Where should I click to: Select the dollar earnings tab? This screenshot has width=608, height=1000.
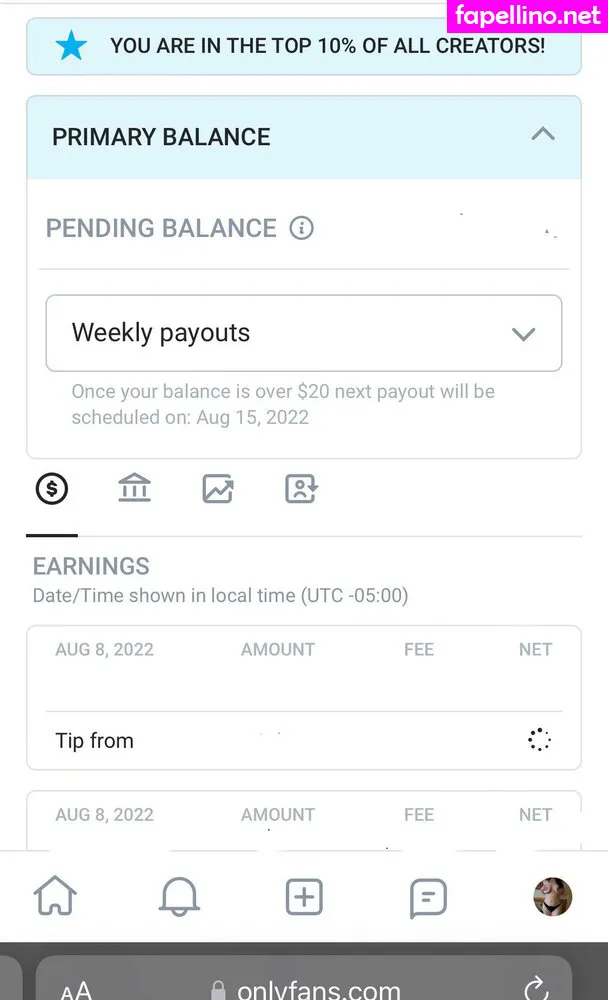coord(52,489)
